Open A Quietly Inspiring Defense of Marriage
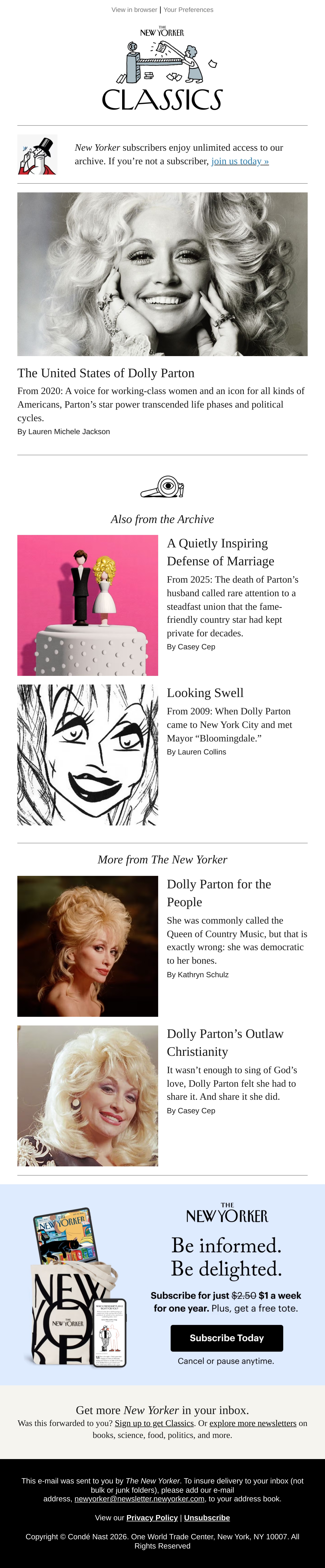325x1568 pixels. 220,552
